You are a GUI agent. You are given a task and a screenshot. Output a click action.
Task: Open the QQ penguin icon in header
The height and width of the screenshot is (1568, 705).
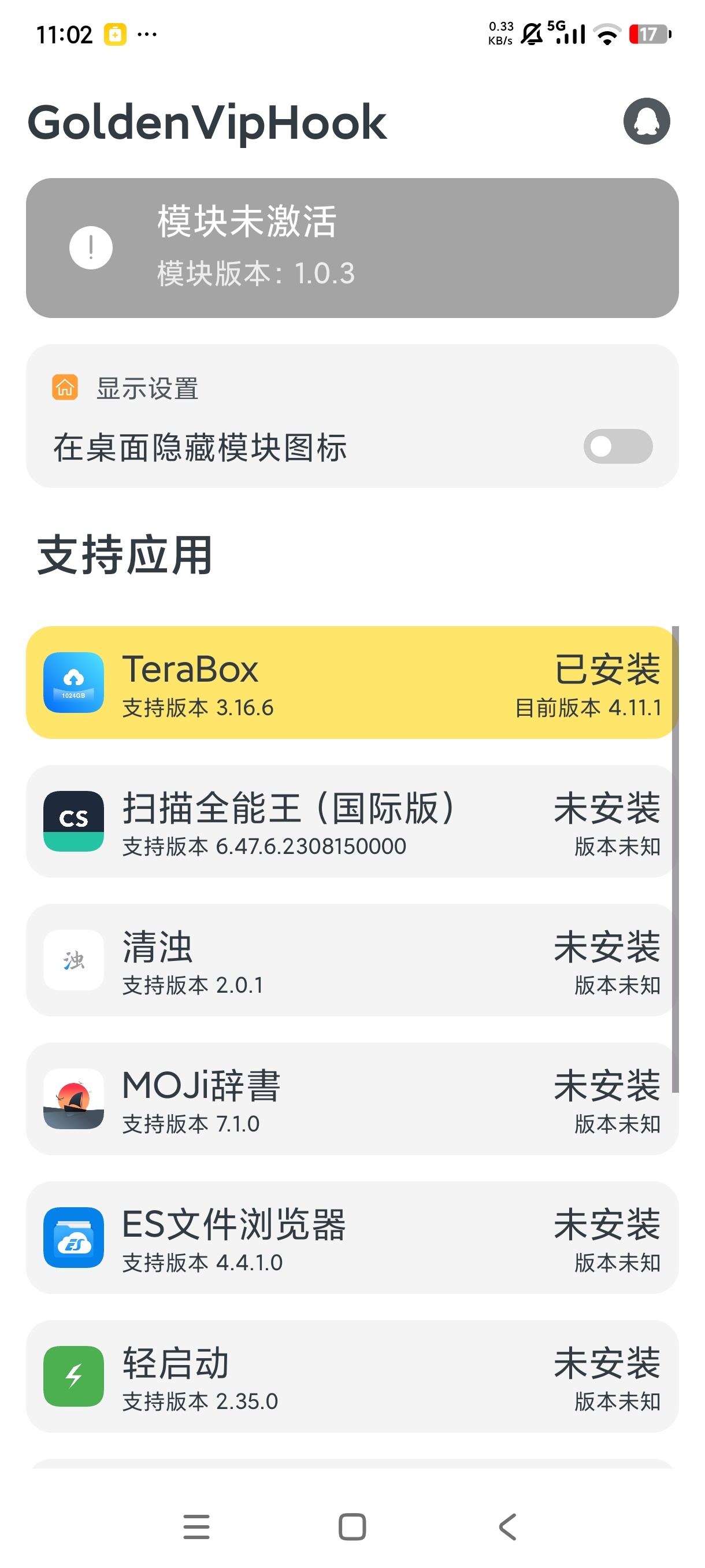pyautogui.click(x=646, y=121)
